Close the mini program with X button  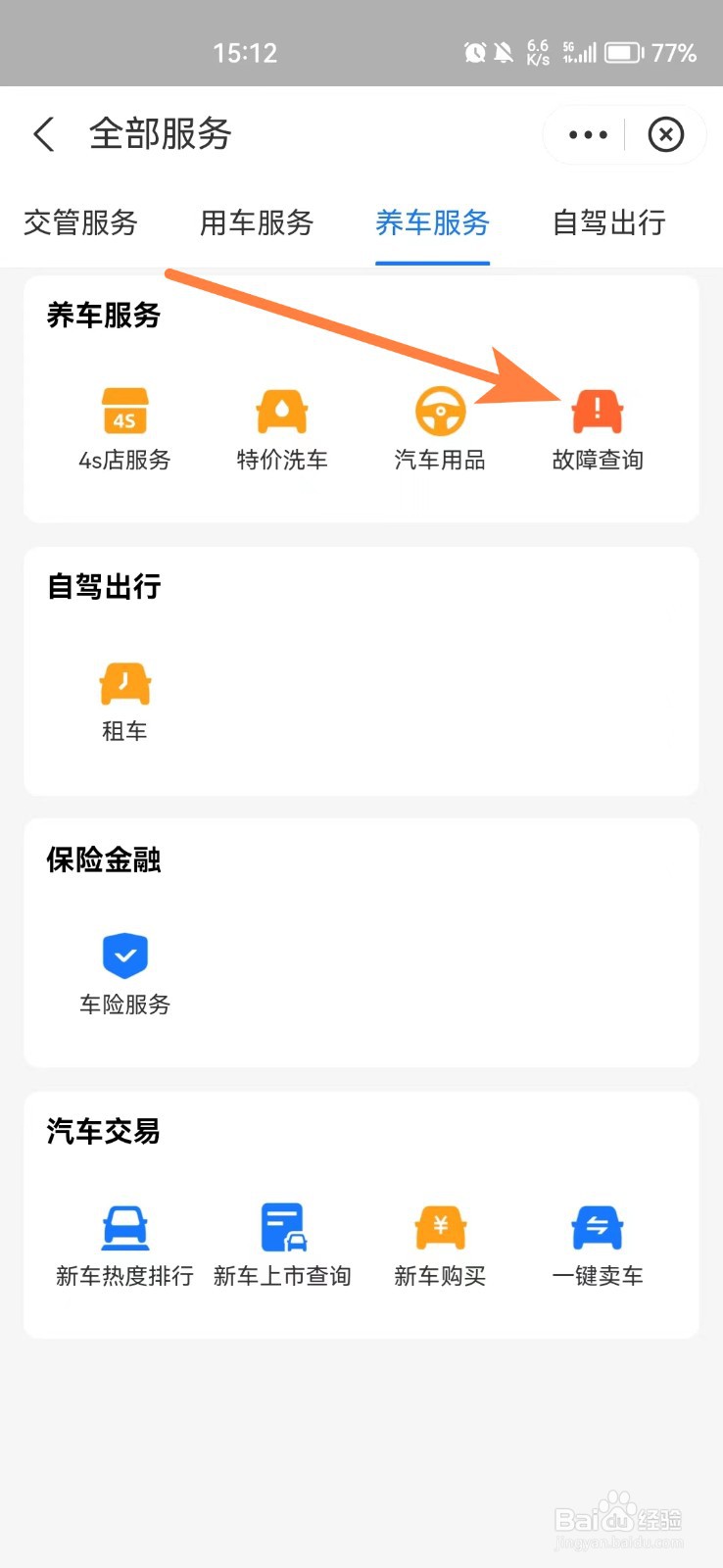tap(666, 134)
